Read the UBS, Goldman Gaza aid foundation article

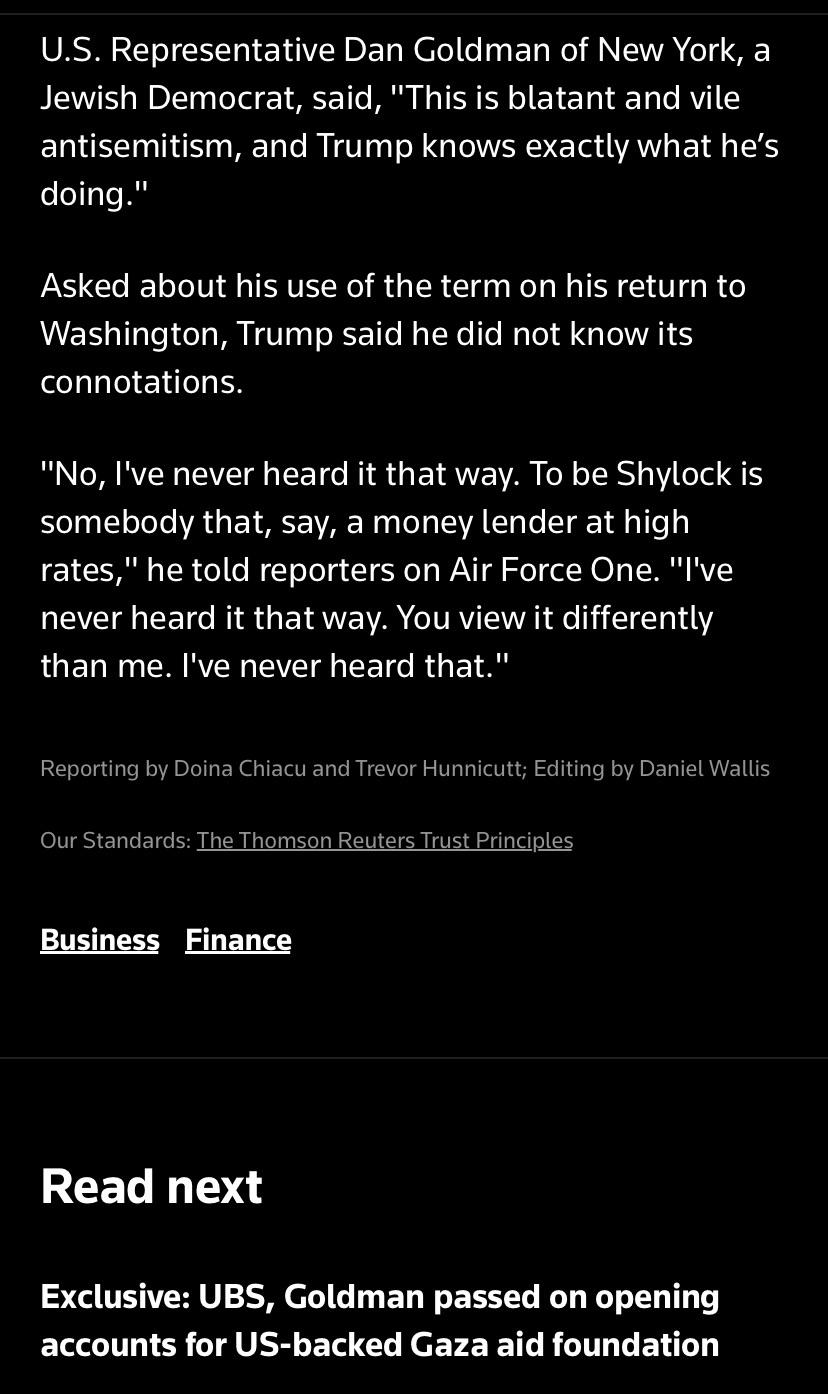click(x=380, y=1320)
